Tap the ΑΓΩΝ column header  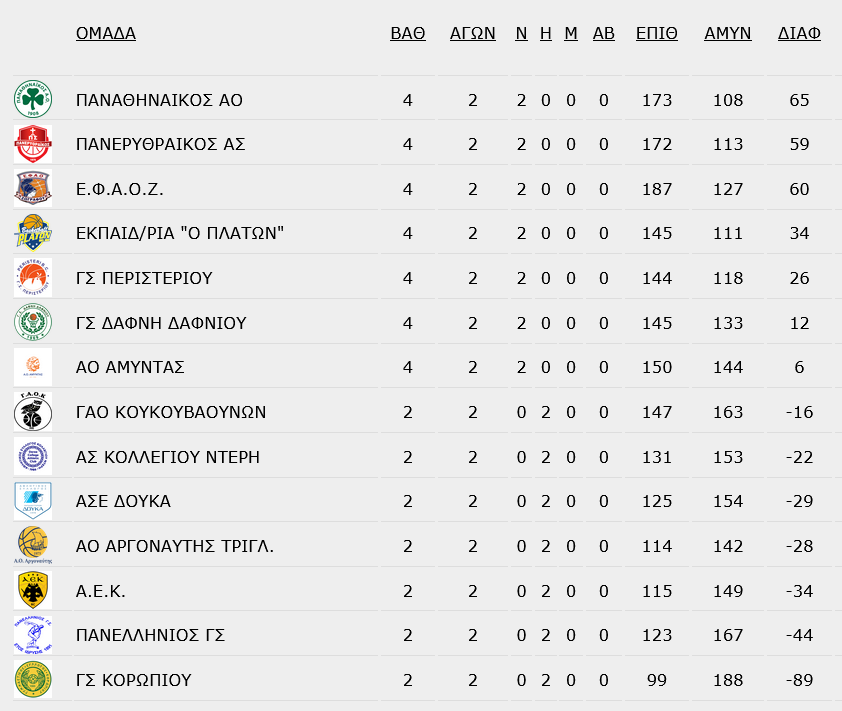pyautogui.click(x=473, y=33)
